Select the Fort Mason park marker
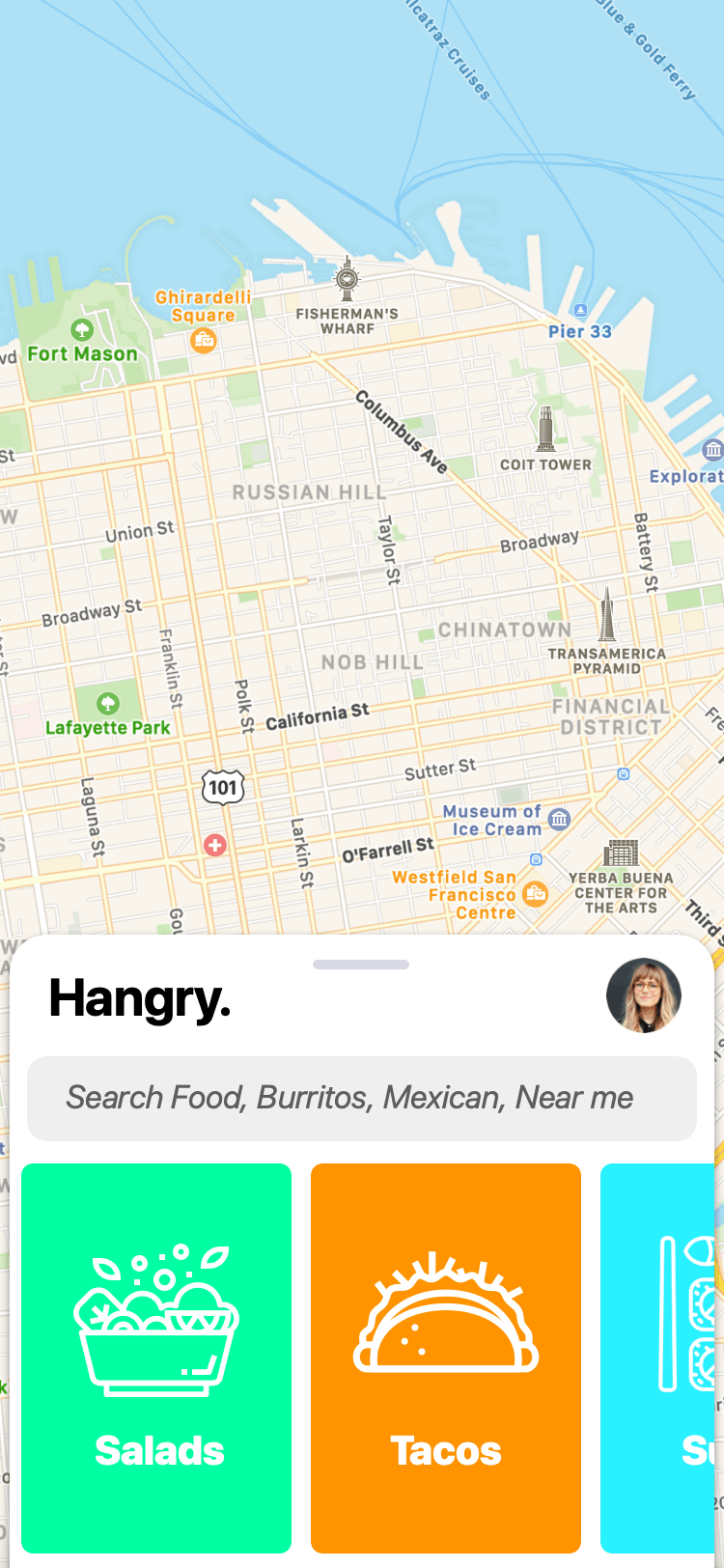Screen dimensions: 724x1568 [82, 330]
